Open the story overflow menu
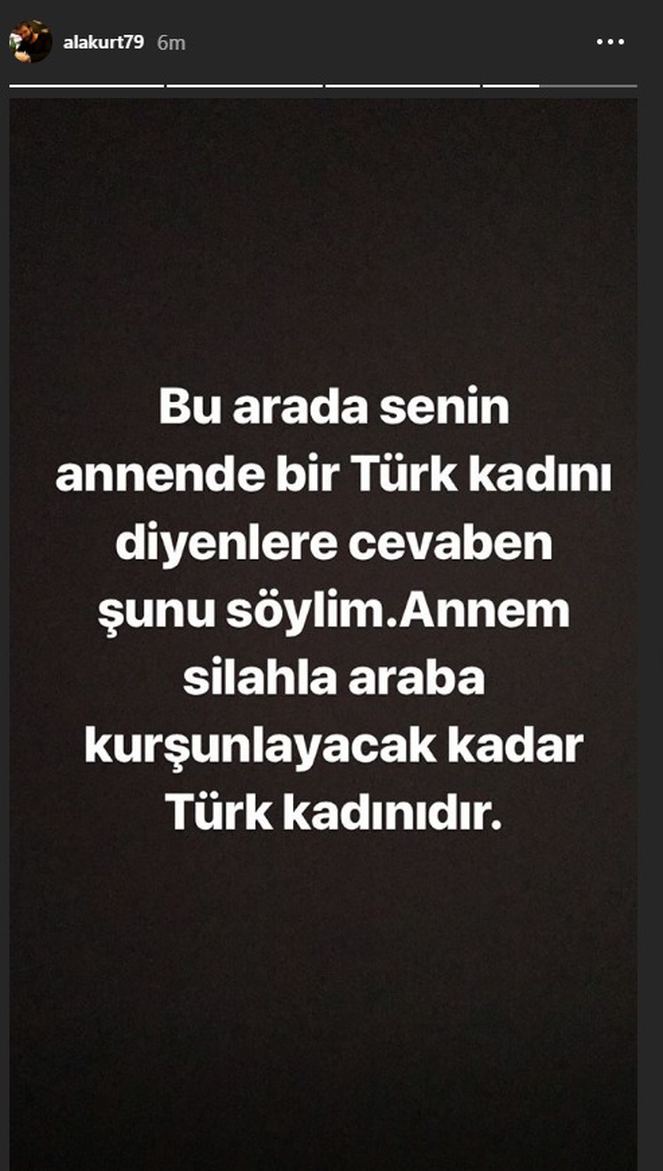Viewport: 663px width, 1171px height. (610, 42)
